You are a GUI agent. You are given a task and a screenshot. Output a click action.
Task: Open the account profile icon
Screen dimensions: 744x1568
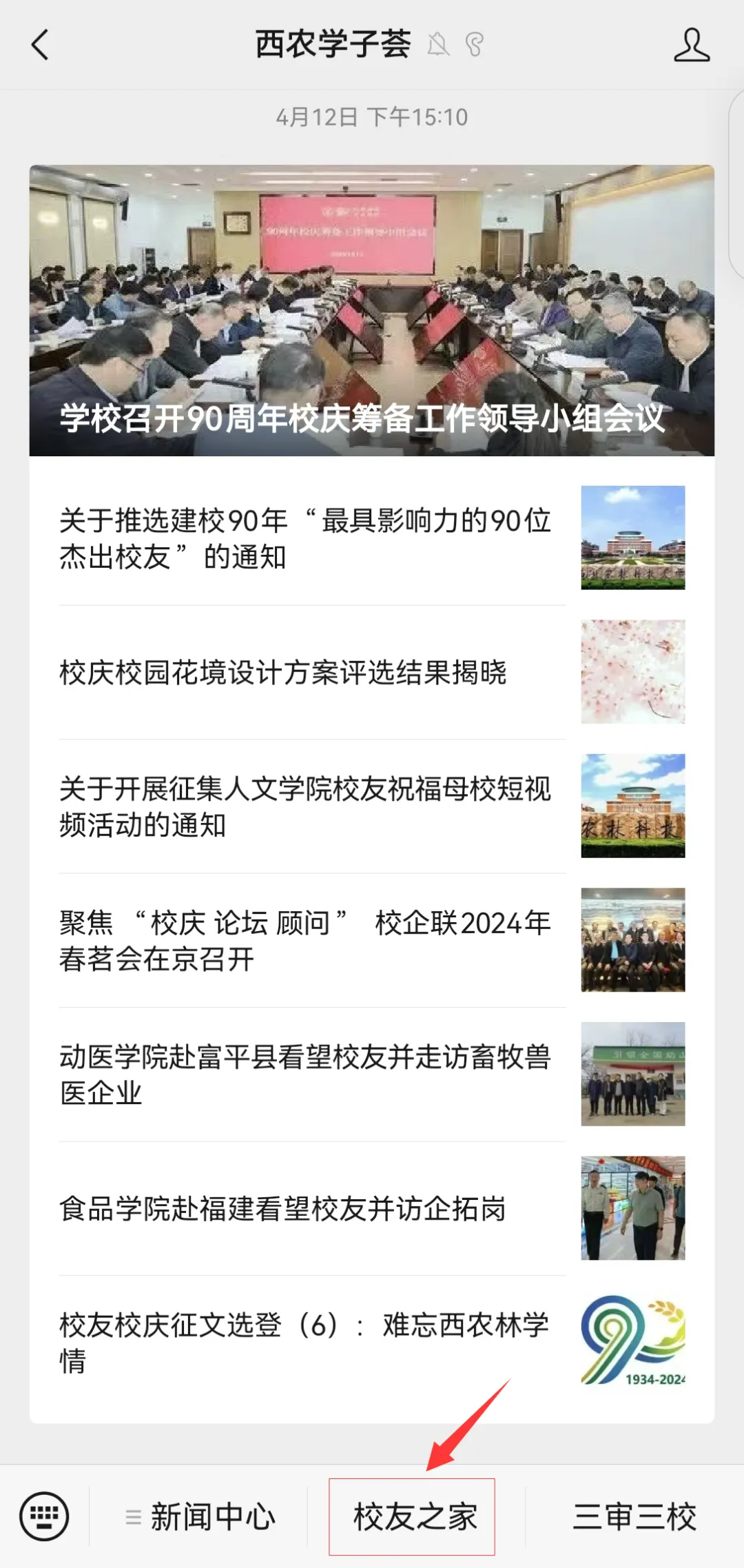pos(691,45)
